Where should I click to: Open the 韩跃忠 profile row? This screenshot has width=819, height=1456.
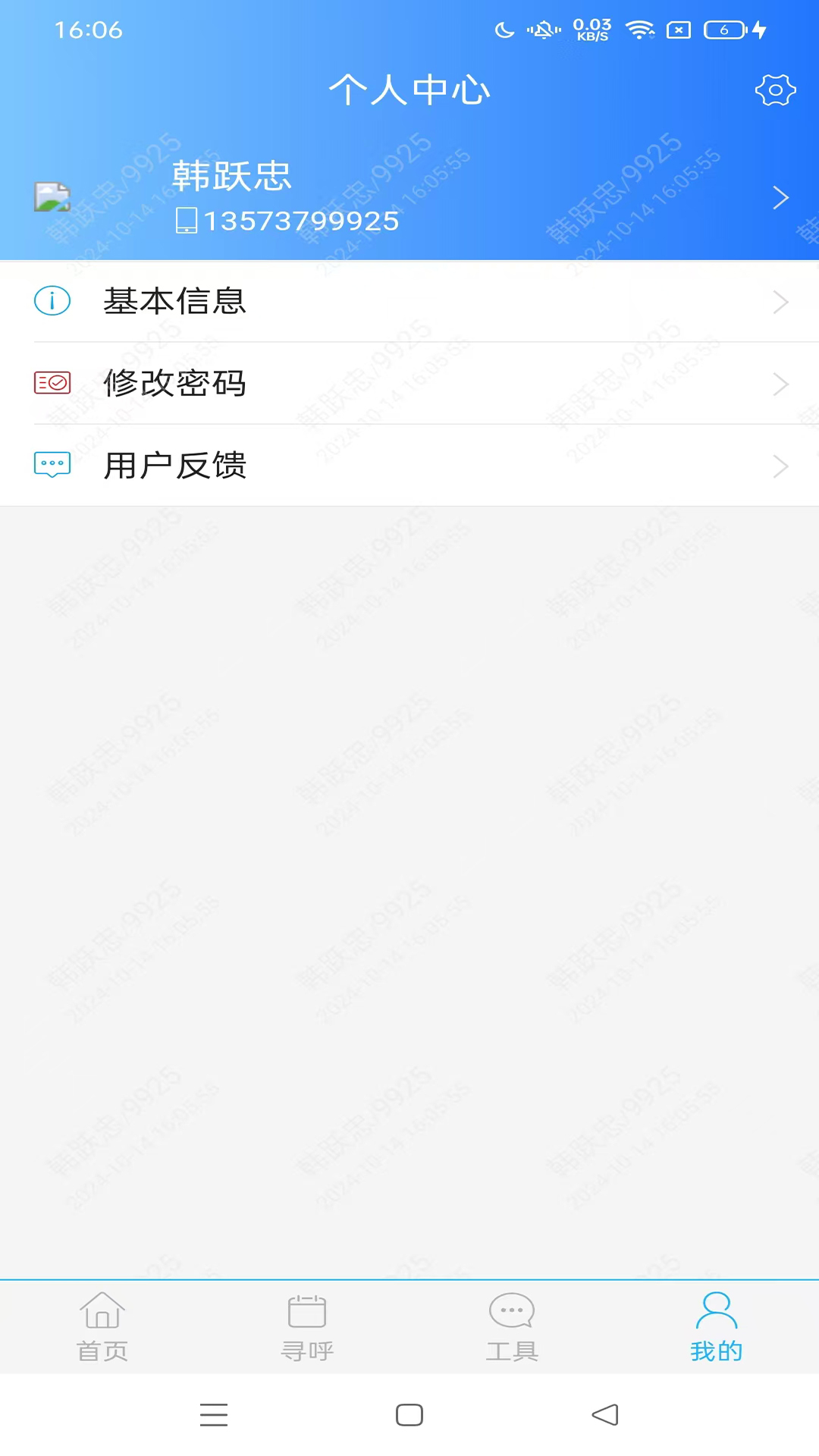point(409,197)
